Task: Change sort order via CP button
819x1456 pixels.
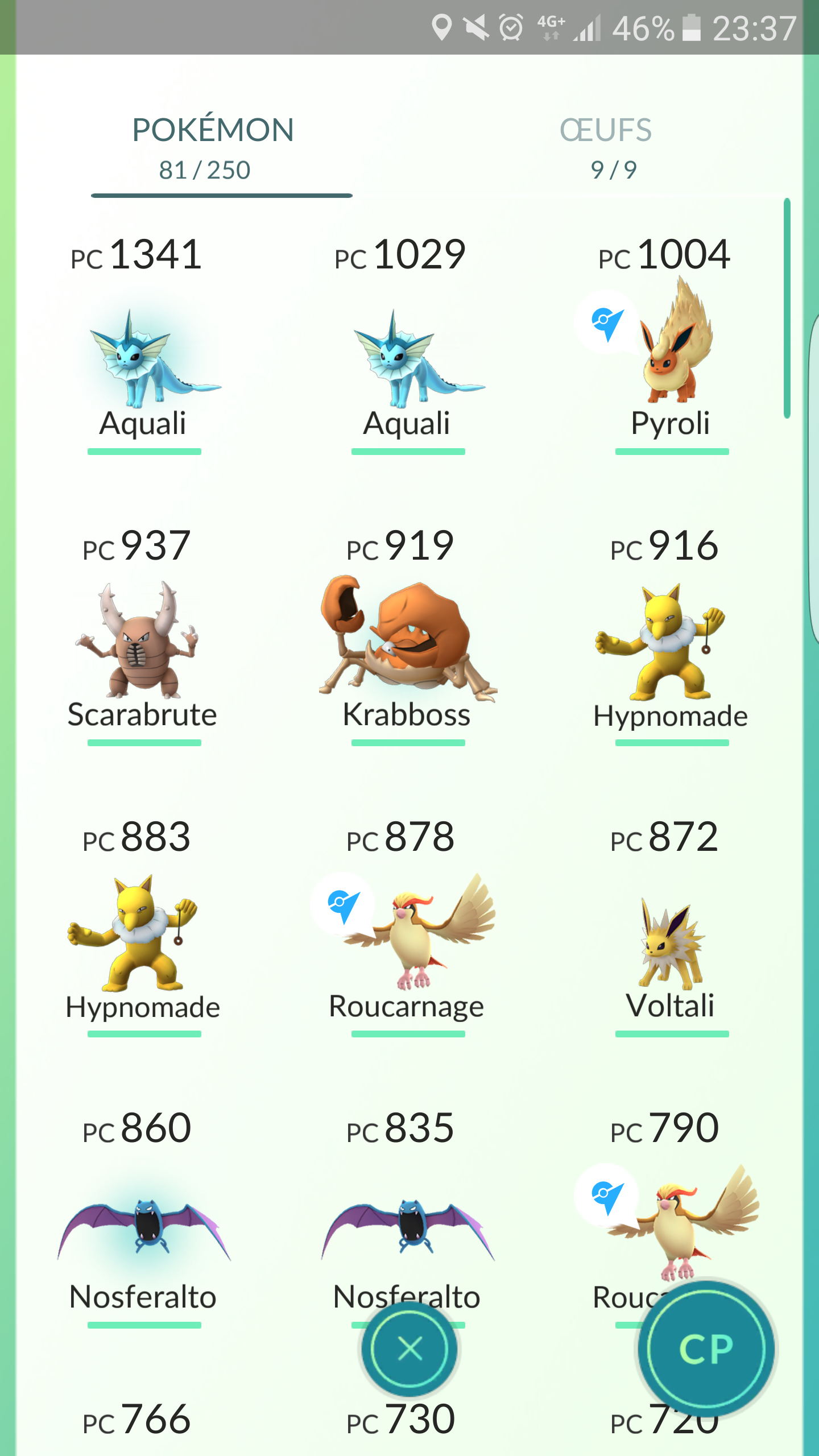Action: tap(706, 1349)
